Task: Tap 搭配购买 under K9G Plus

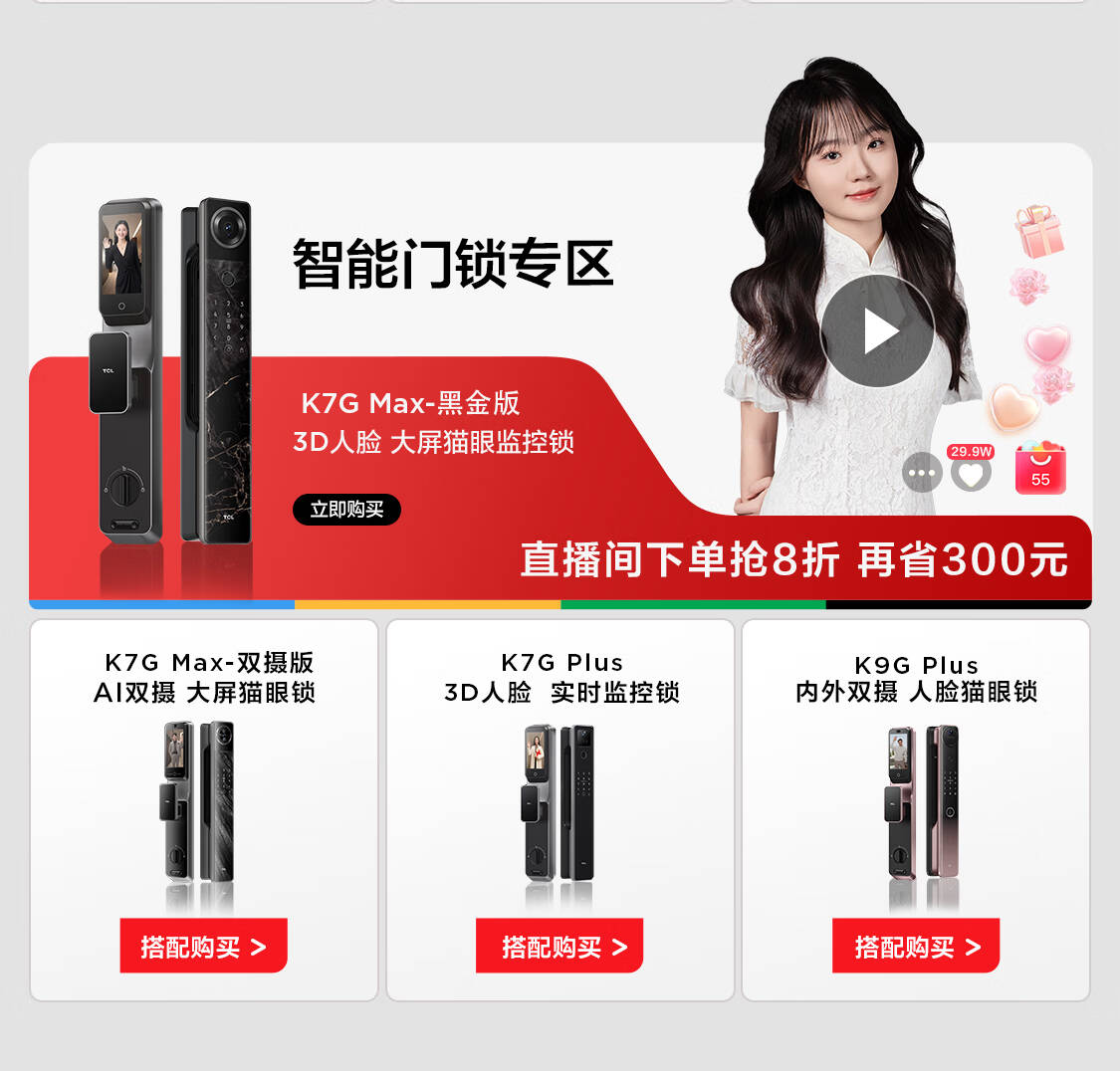Action: coord(916,946)
